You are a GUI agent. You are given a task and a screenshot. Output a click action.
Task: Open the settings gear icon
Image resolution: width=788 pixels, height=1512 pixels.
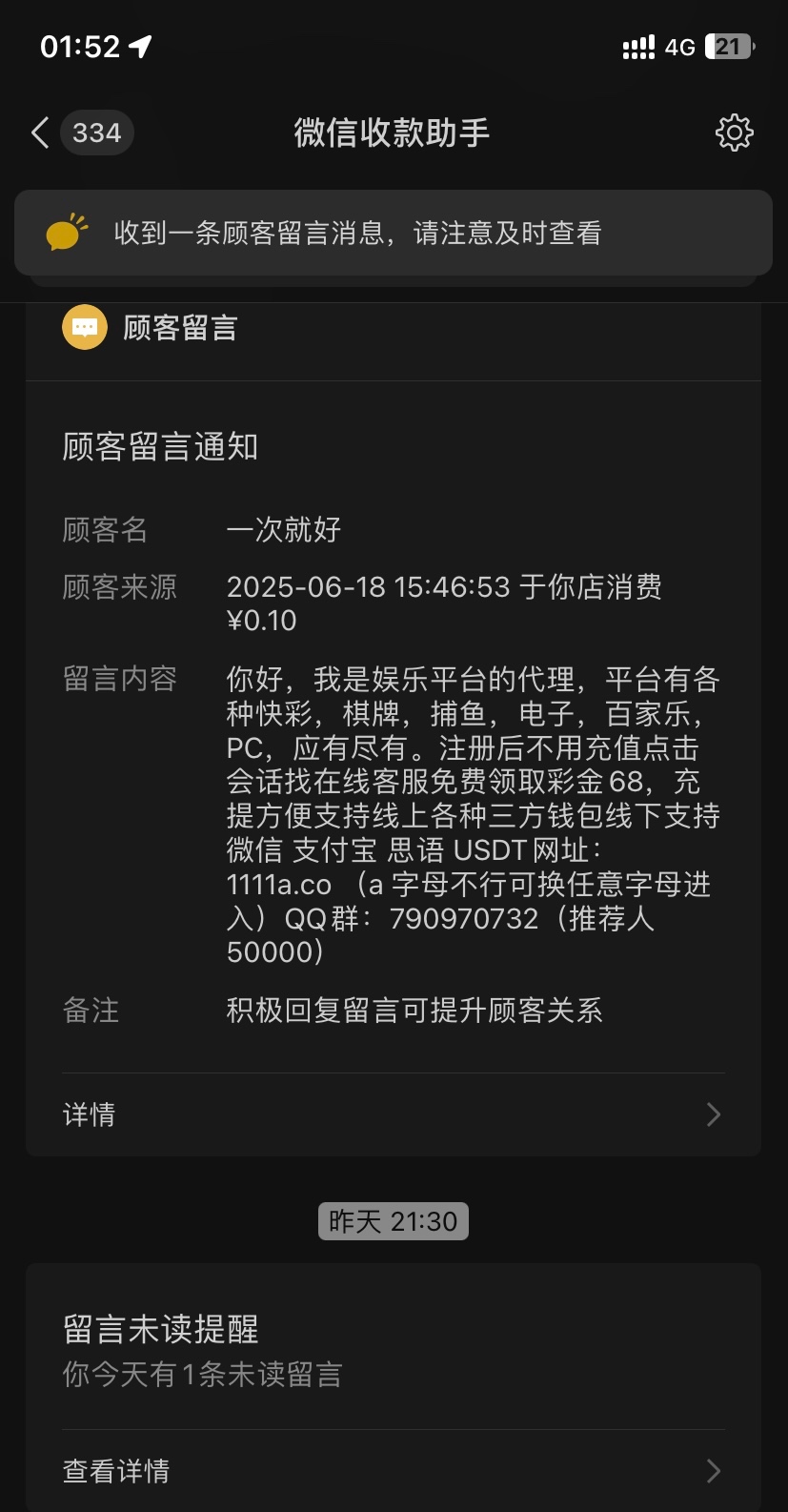(x=734, y=132)
